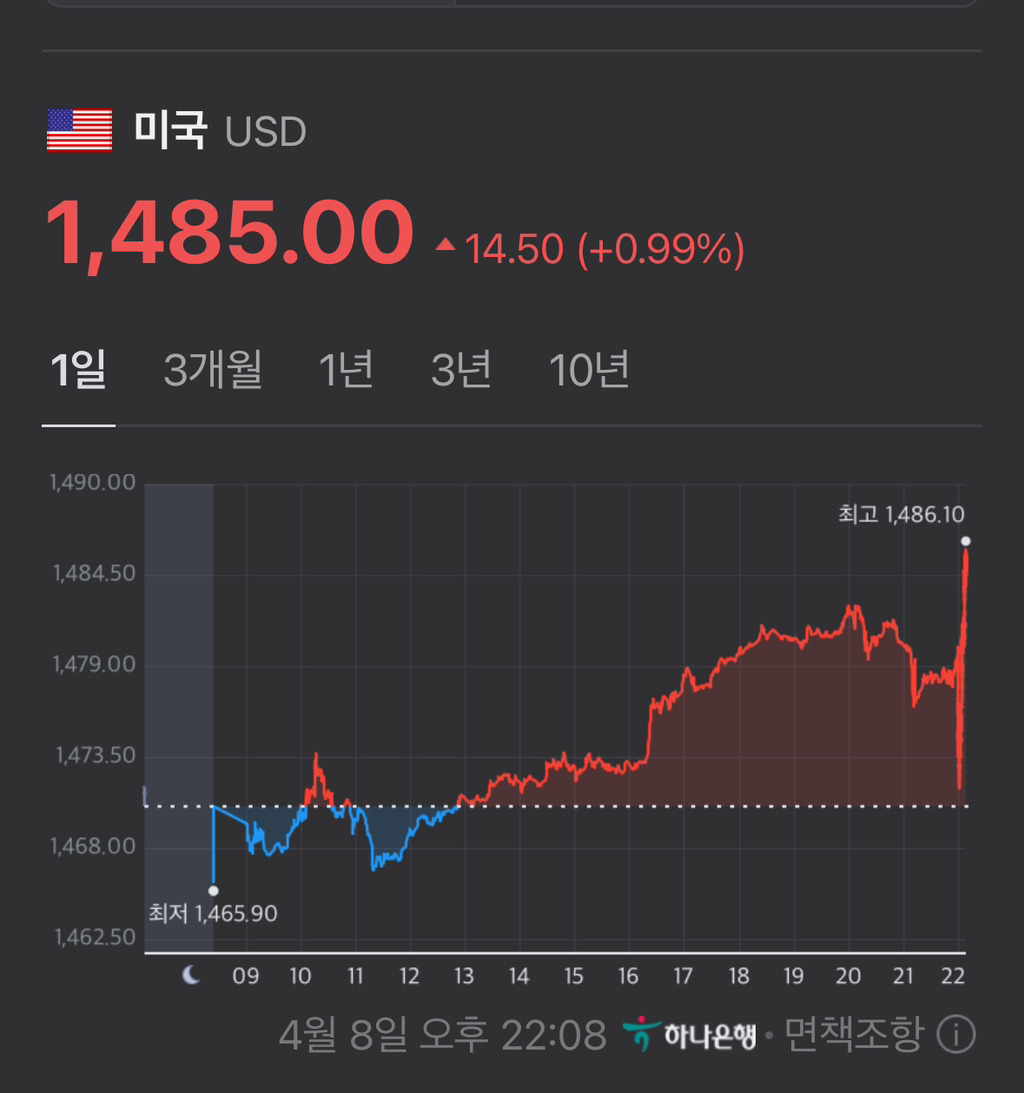The height and width of the screenshot is (1093, 1024).
Task: Click the US flag icon next to 미국
Action: 80,130
